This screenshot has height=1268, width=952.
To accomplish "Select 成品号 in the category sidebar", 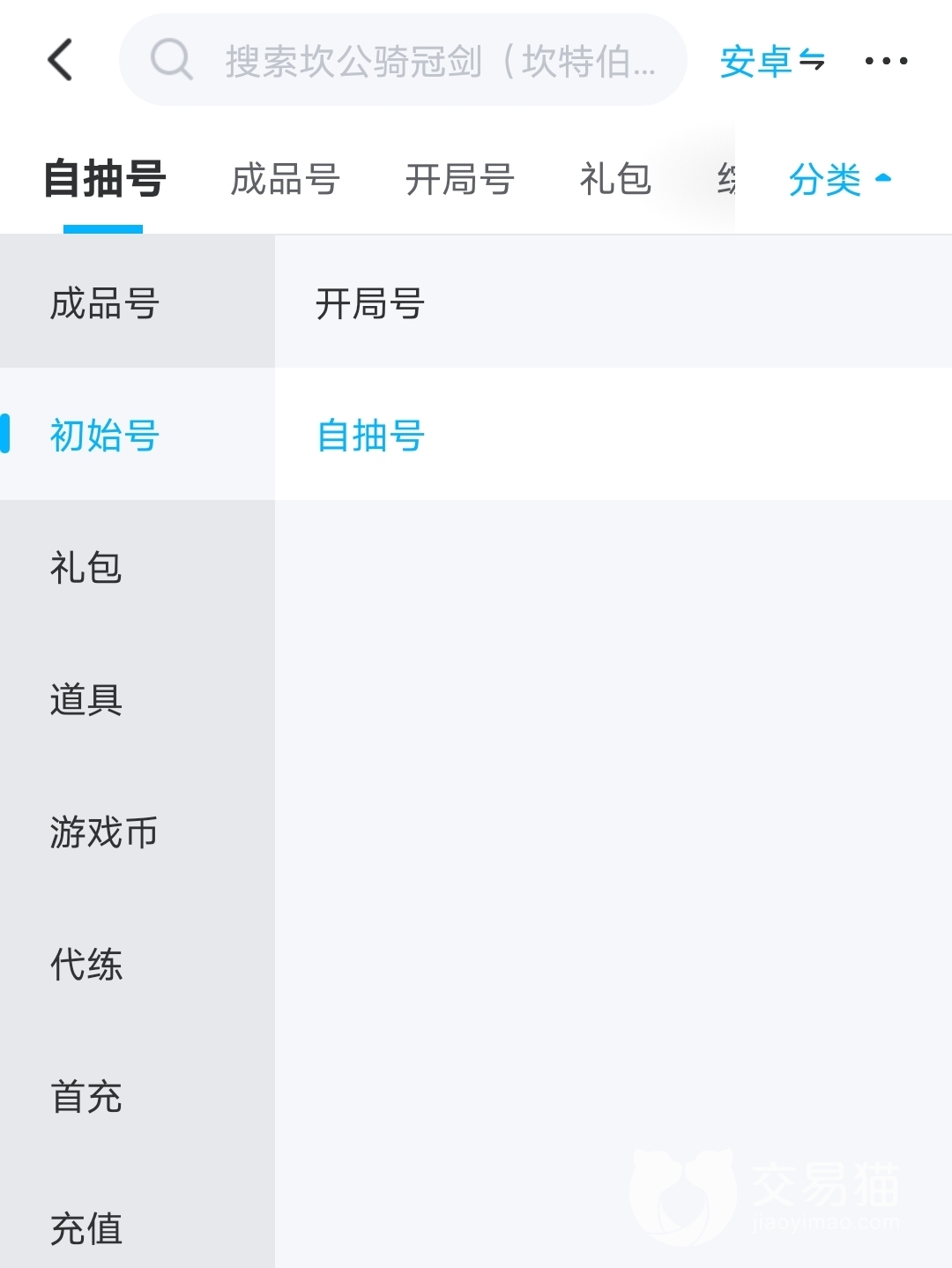I will [x=104, y=303].
